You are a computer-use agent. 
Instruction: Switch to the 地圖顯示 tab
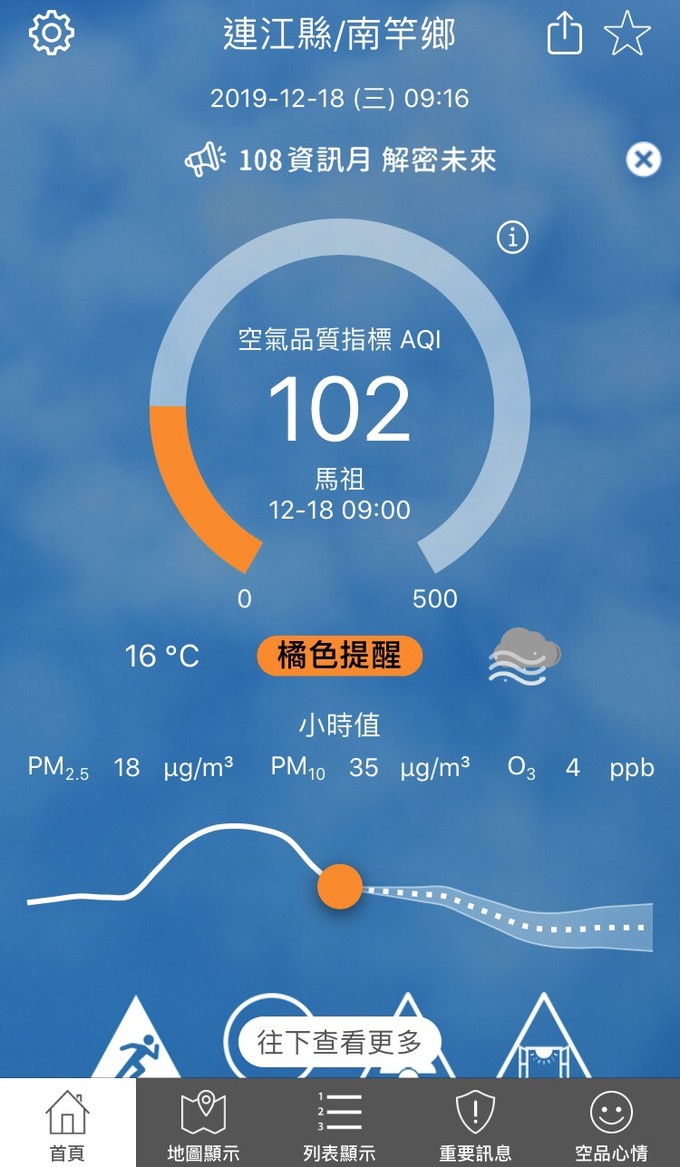203,1124
